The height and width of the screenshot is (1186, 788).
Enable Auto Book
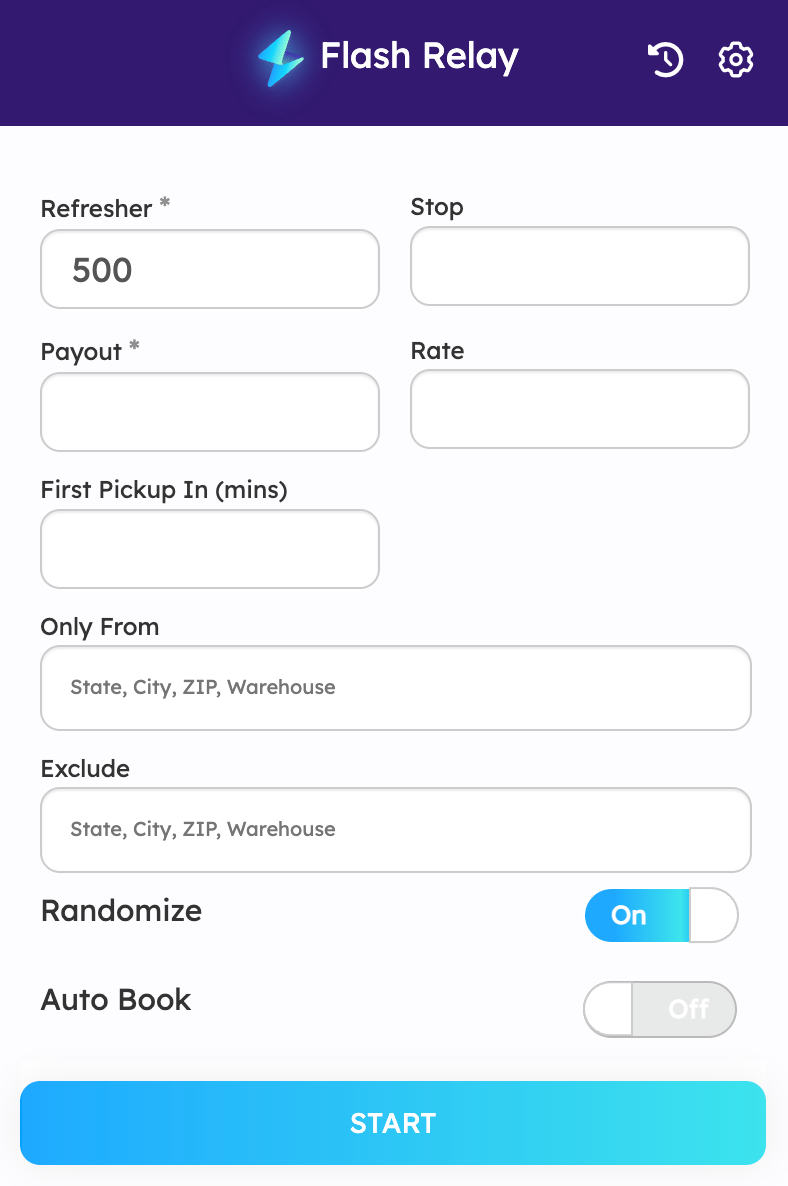(659, 1009)
